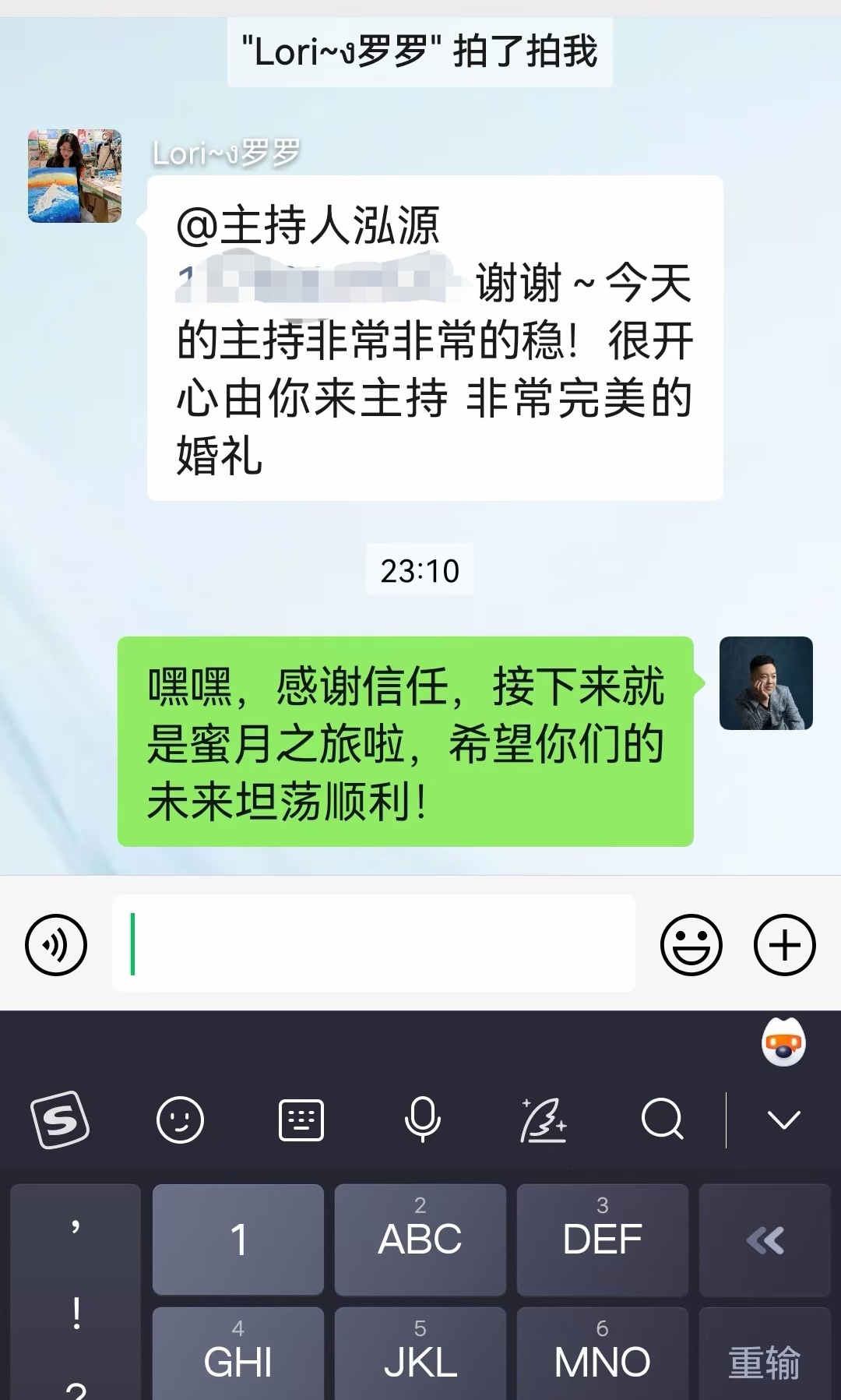Focus the chat message text field
841x1400 pixels.
click(x=374, y=943)
